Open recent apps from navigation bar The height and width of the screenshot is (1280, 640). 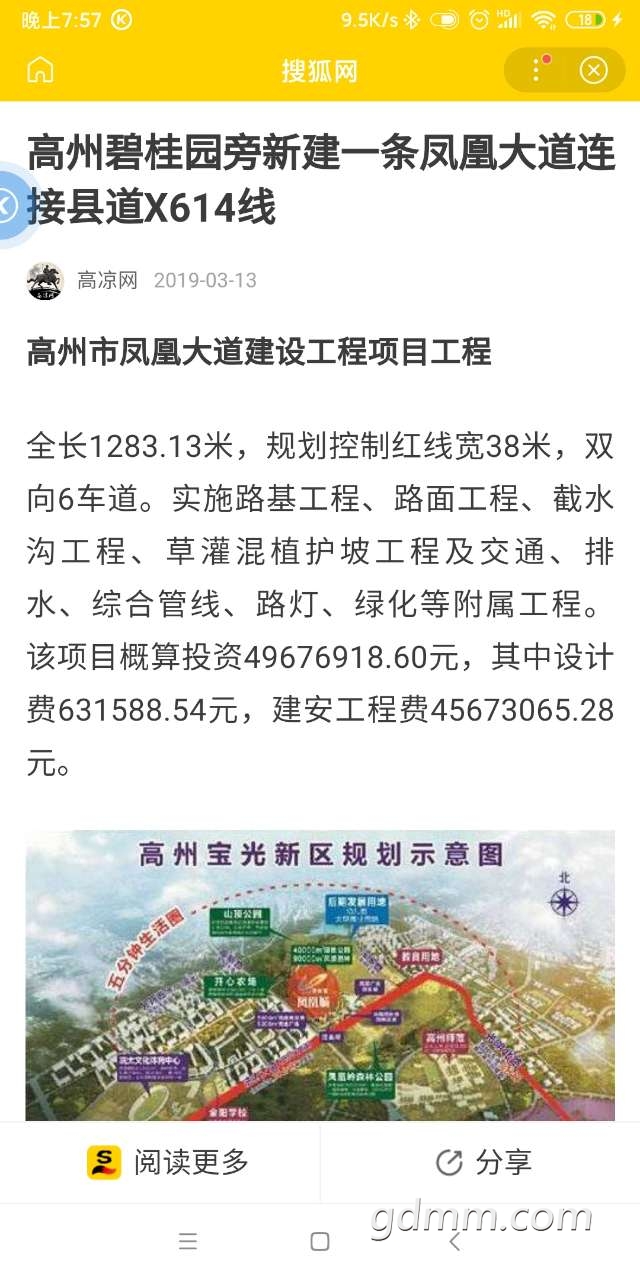tap(188, 1242)
